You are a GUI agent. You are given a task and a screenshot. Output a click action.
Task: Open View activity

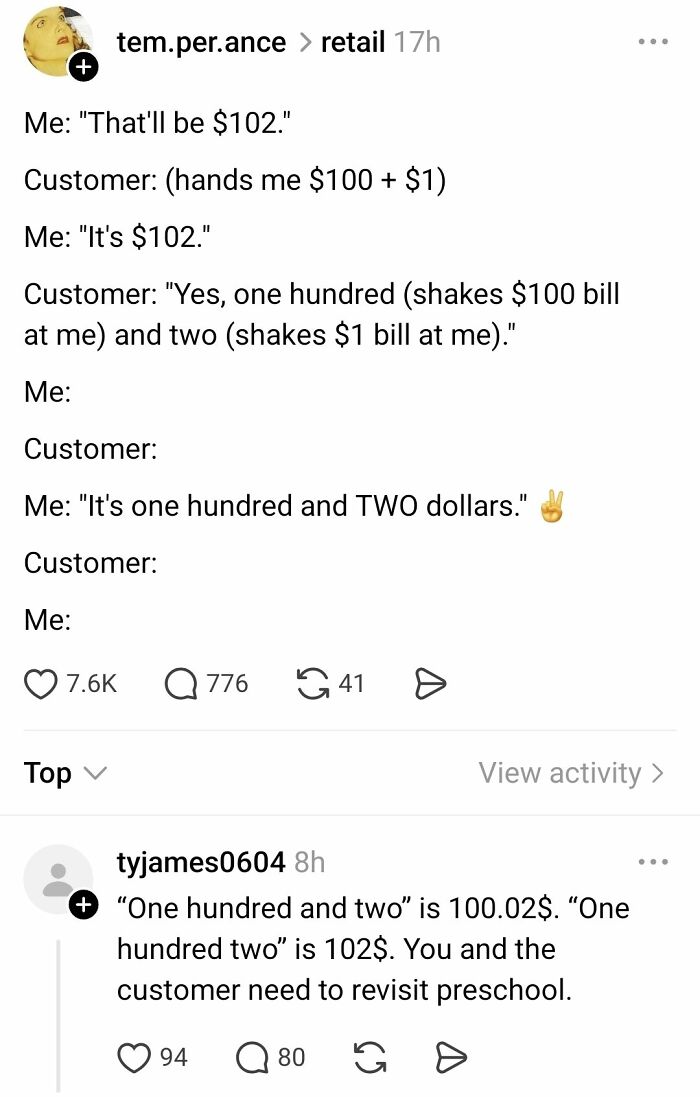570,773
